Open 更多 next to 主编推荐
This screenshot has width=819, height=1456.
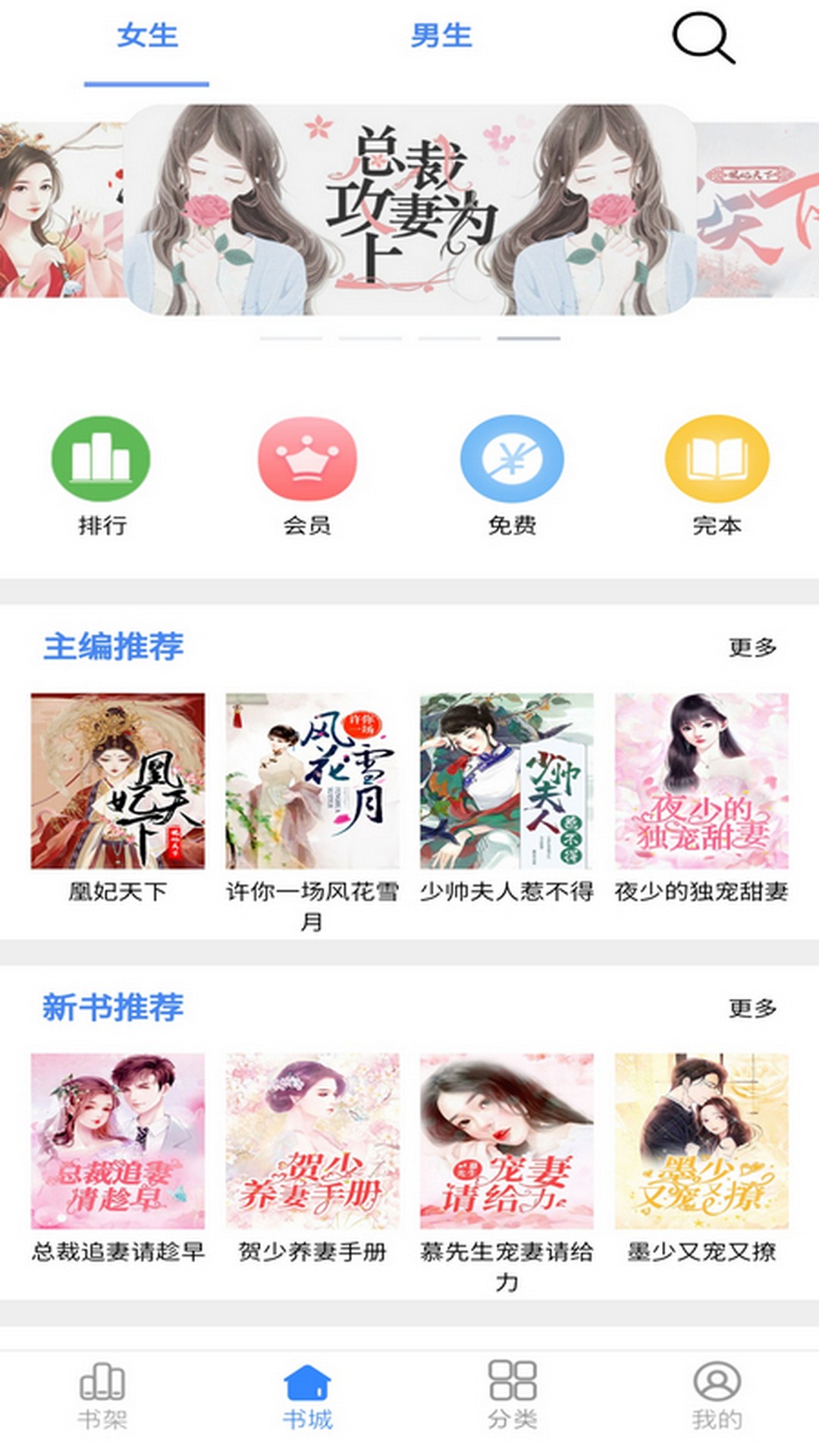coord(753,645)
